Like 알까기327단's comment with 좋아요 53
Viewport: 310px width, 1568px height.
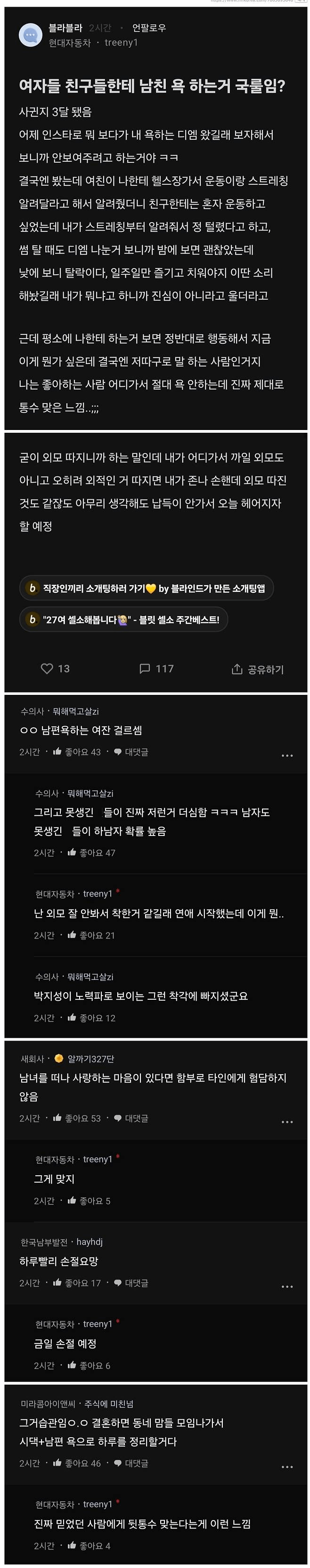point(77,1118)
